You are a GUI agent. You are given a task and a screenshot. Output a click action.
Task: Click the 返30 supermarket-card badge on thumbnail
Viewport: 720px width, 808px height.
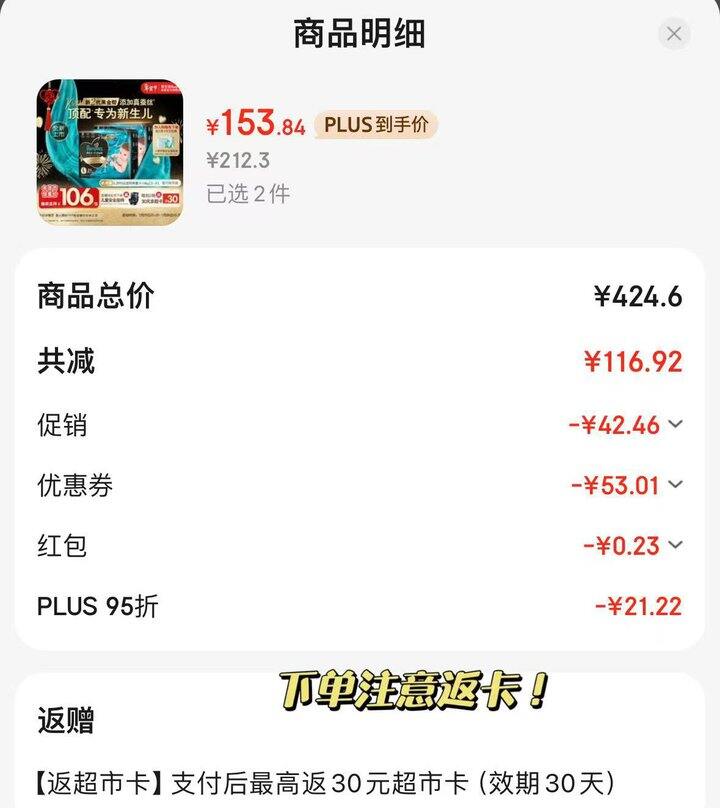pyautogui.click(x=170, y=198)
